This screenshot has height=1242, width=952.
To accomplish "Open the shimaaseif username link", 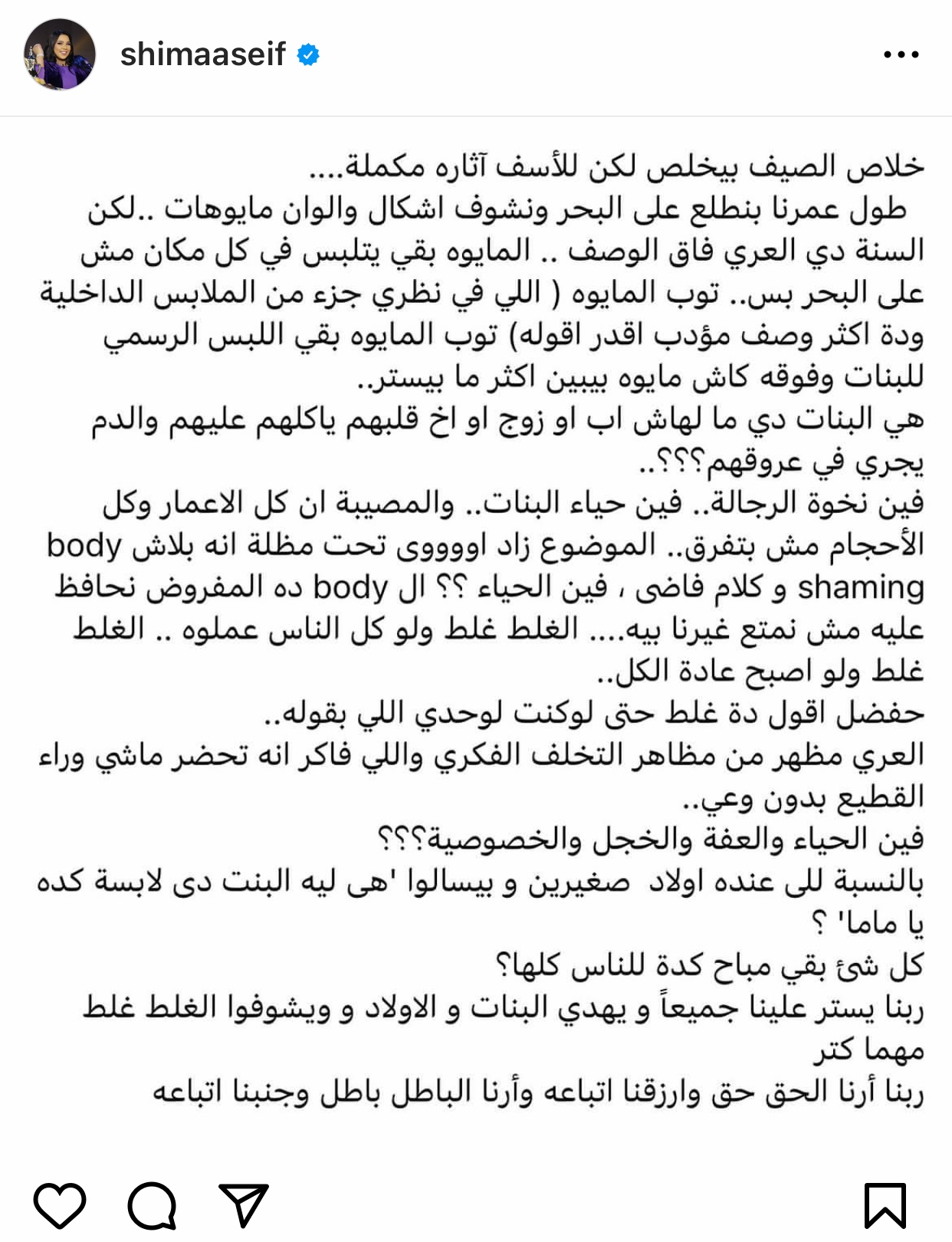I will [x=202, y=55].
